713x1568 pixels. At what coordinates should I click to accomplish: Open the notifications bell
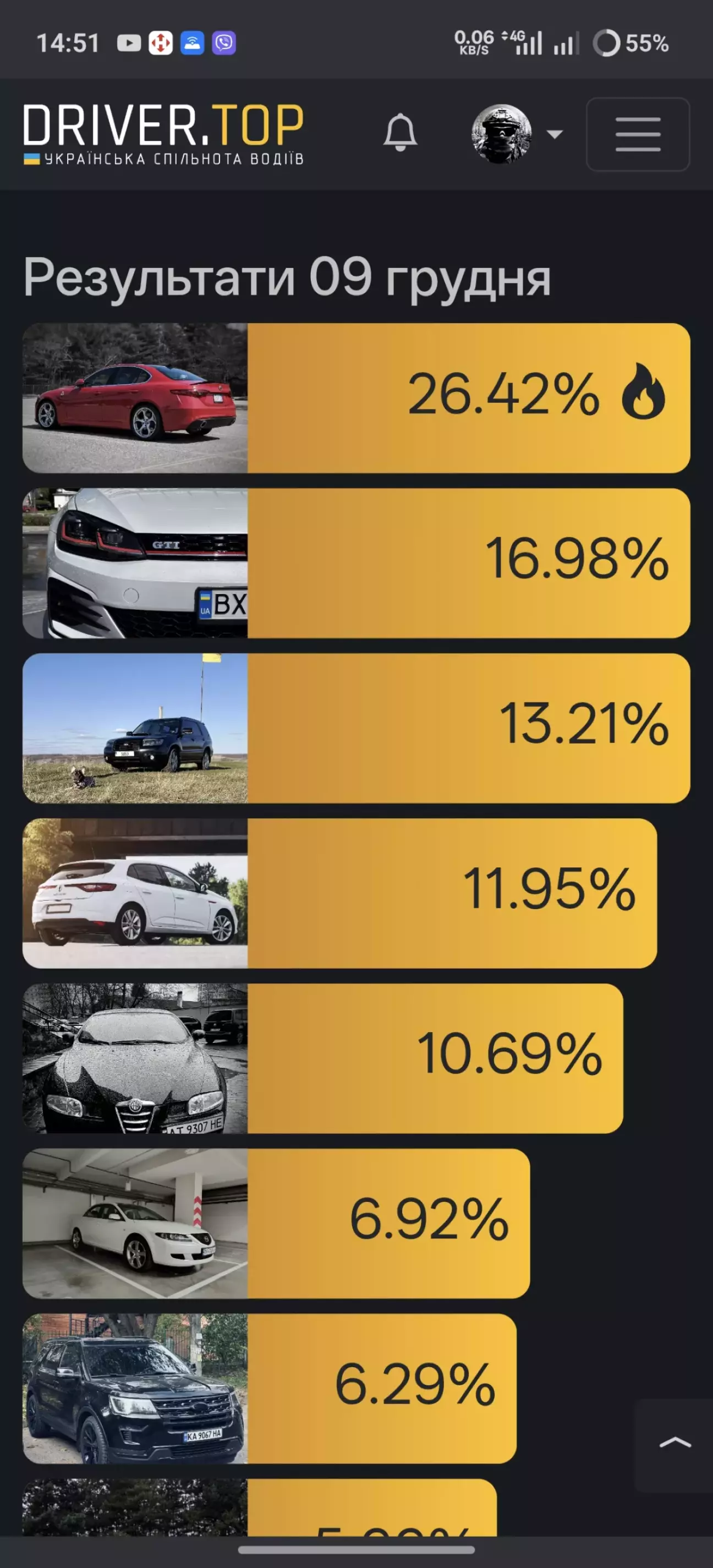[x=400, y=133]
